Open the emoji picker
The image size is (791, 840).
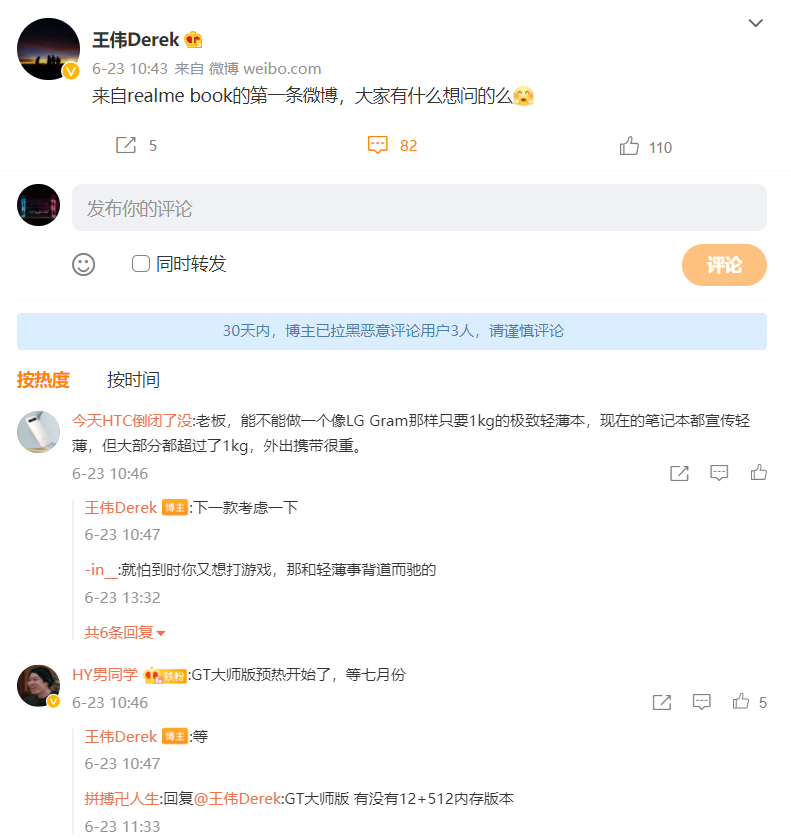pyautogui.click(x=84, y=264)
